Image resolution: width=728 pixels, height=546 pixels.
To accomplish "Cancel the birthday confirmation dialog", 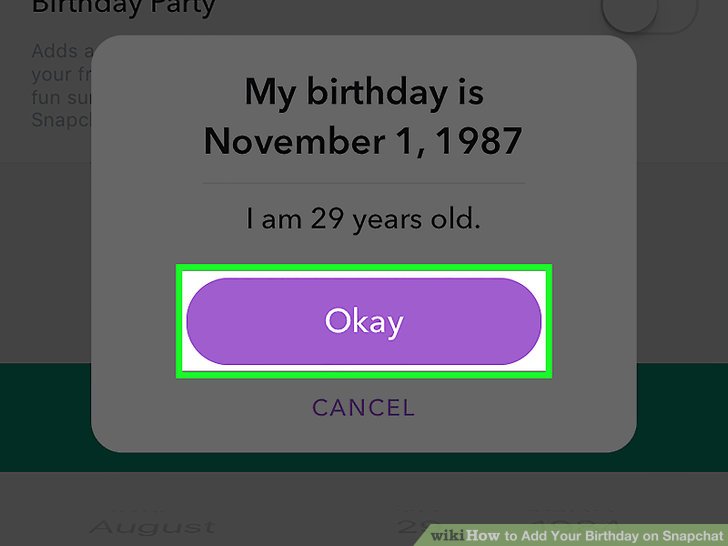I will (x=363, y=408).
